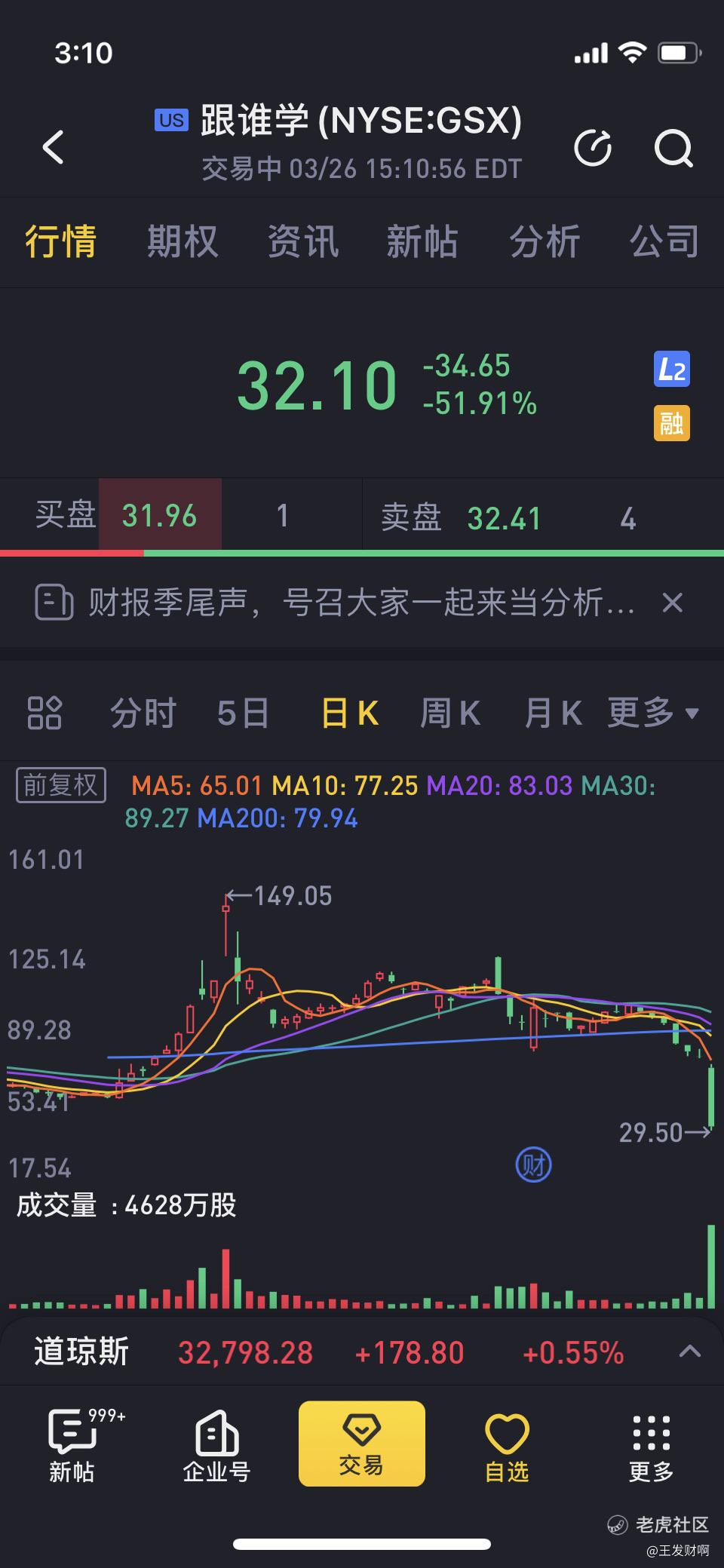Open the search magnifier
The image size is (724, 1568).
(673, 147)
